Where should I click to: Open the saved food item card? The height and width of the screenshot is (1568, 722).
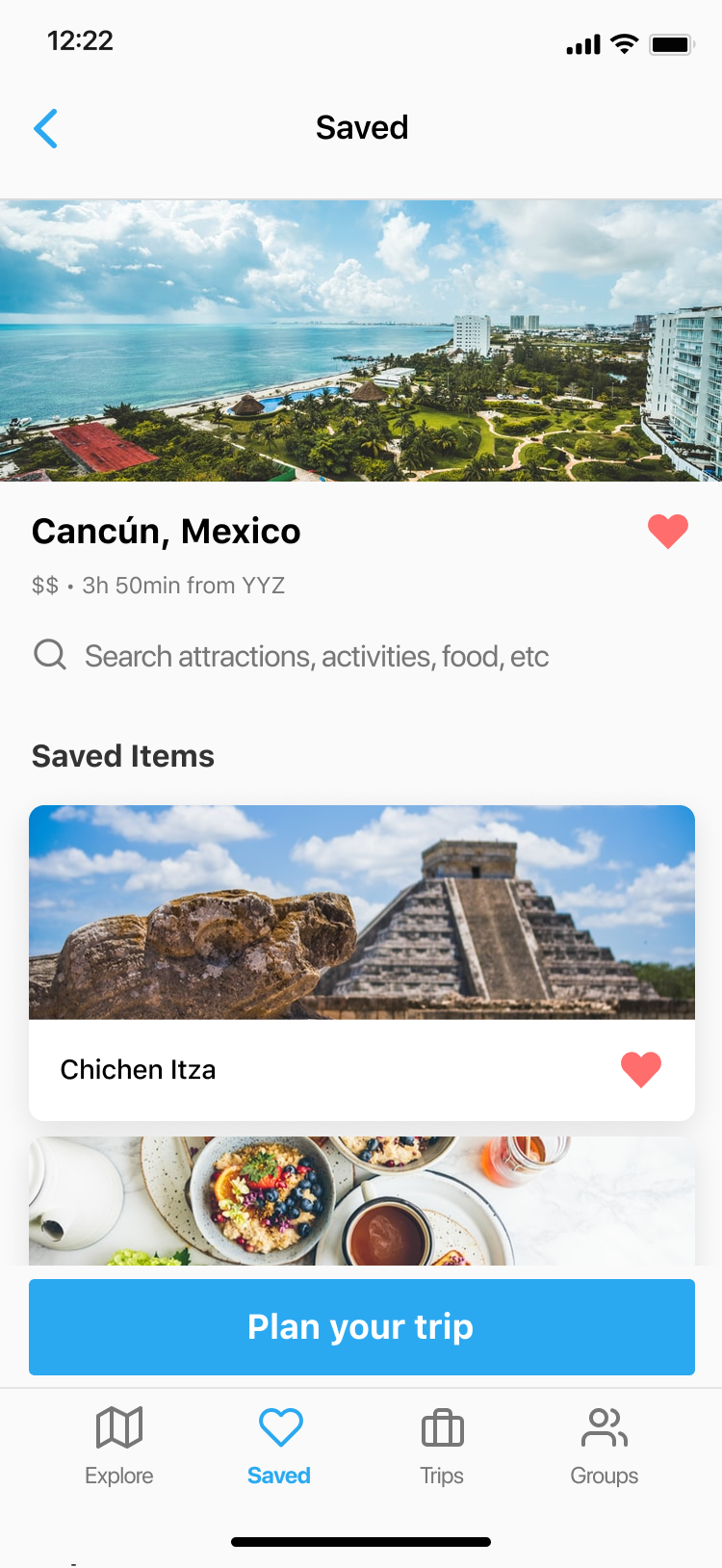(x=362, y=1200)
